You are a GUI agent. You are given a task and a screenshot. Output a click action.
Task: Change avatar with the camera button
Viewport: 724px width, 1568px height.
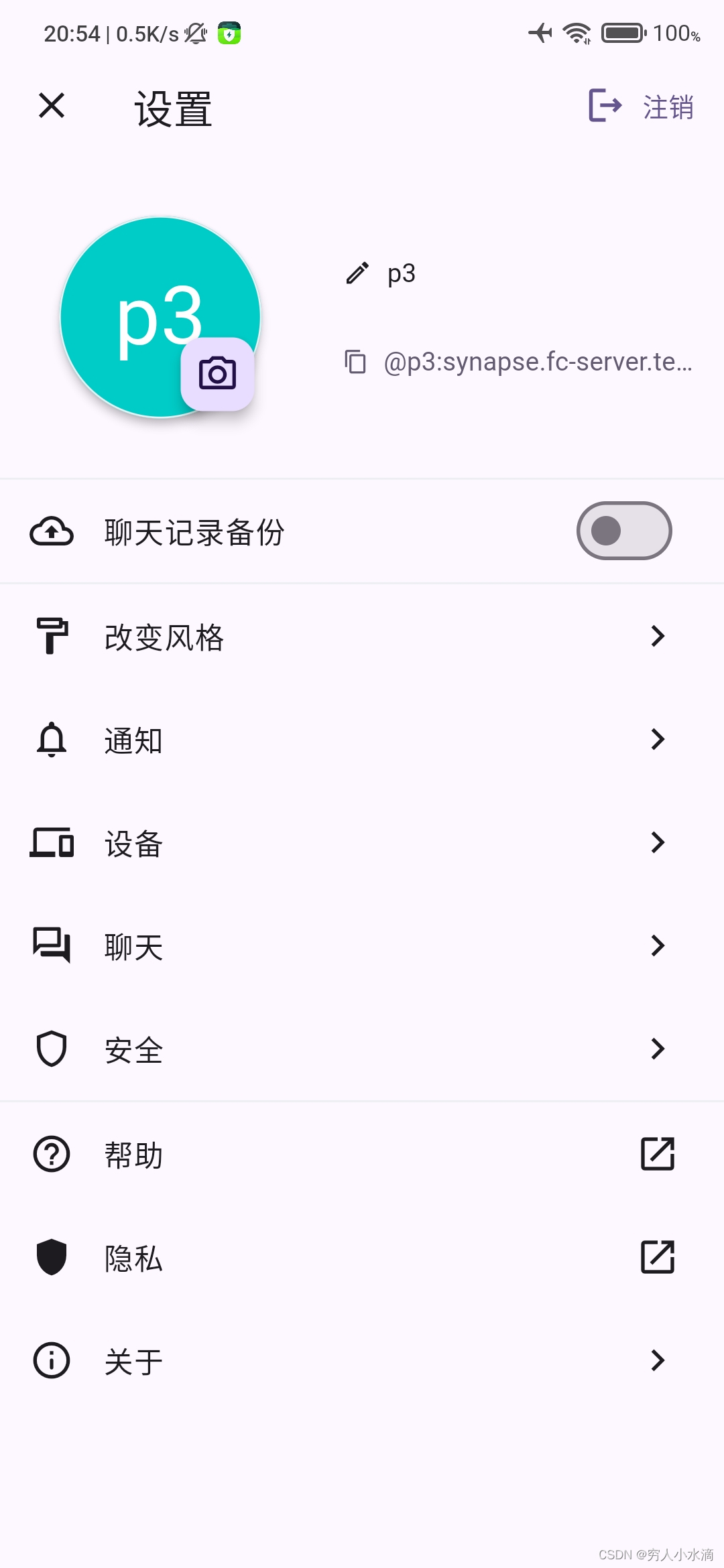coord(218,374)
